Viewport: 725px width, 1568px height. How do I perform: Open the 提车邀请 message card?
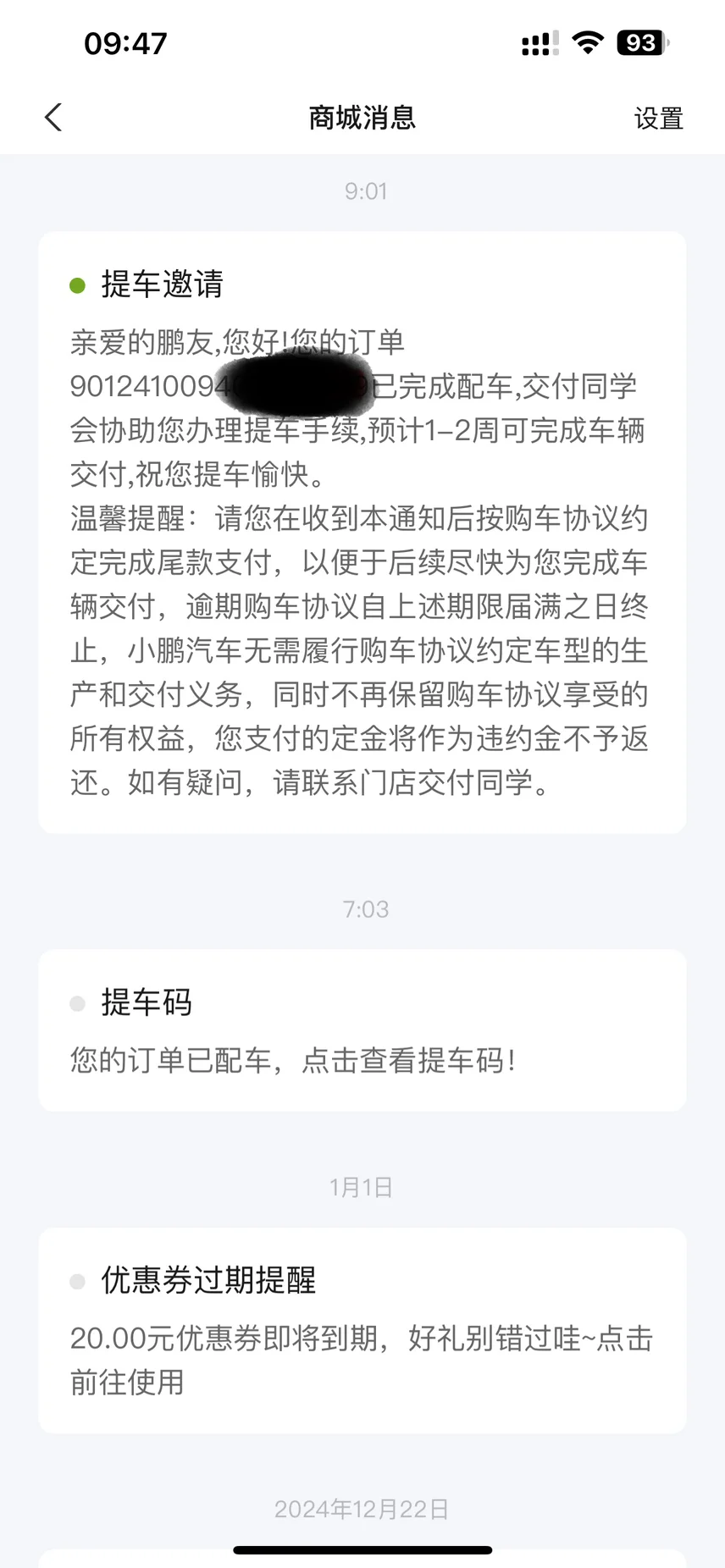click(x=362, y=533)
